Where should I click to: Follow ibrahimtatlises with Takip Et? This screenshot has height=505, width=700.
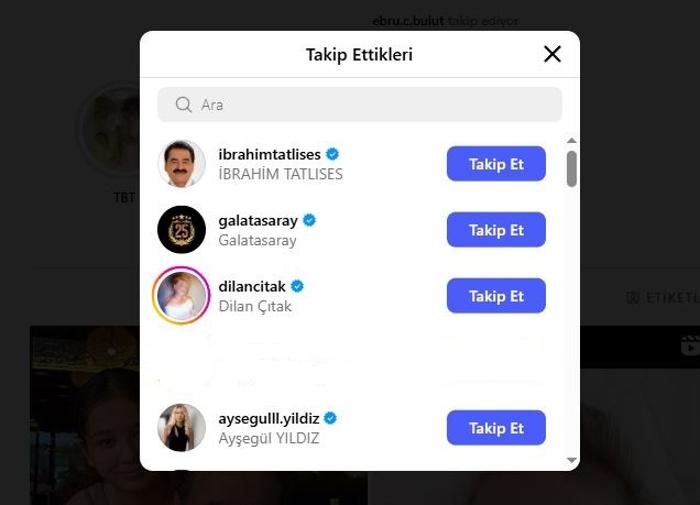(x=496, y=164)
